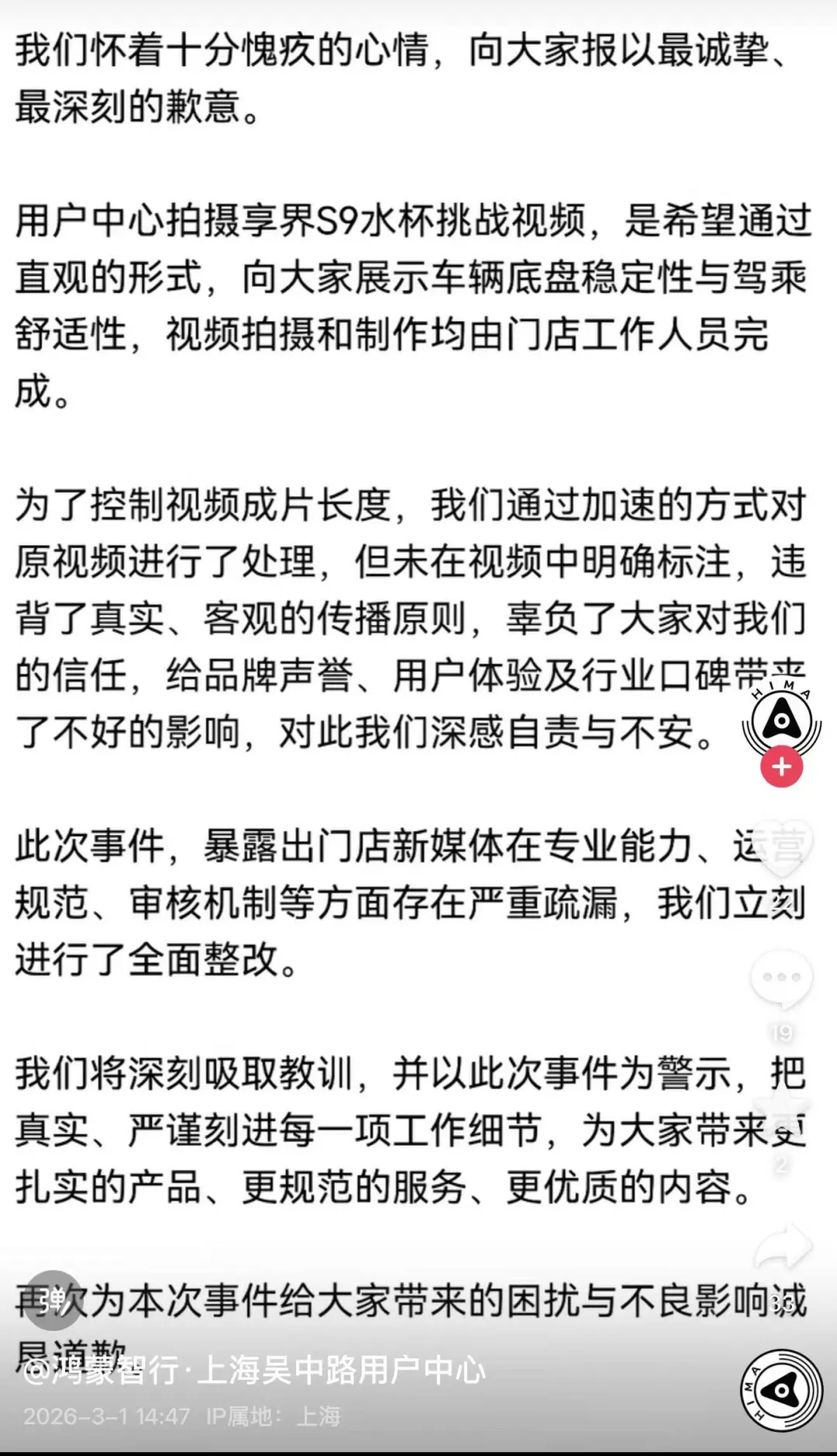Open the spinning music disc
Image resolution: width=837 pixels, height=1456 pixels.
click(x=781, y=1390)
